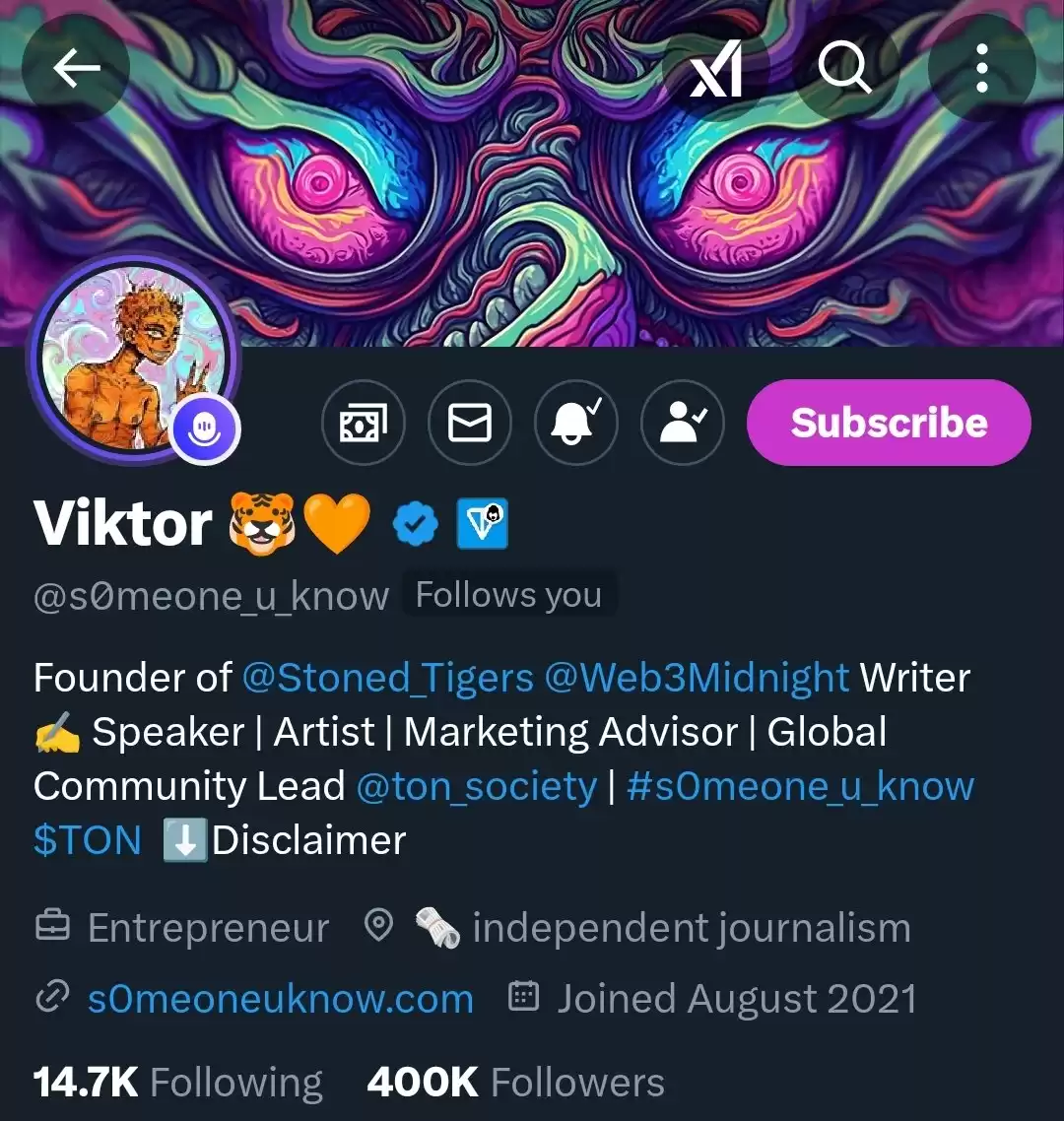The image size is (1064, 1121).
Task: Tap the TON affiliation badge
Action: pos(482,524)
